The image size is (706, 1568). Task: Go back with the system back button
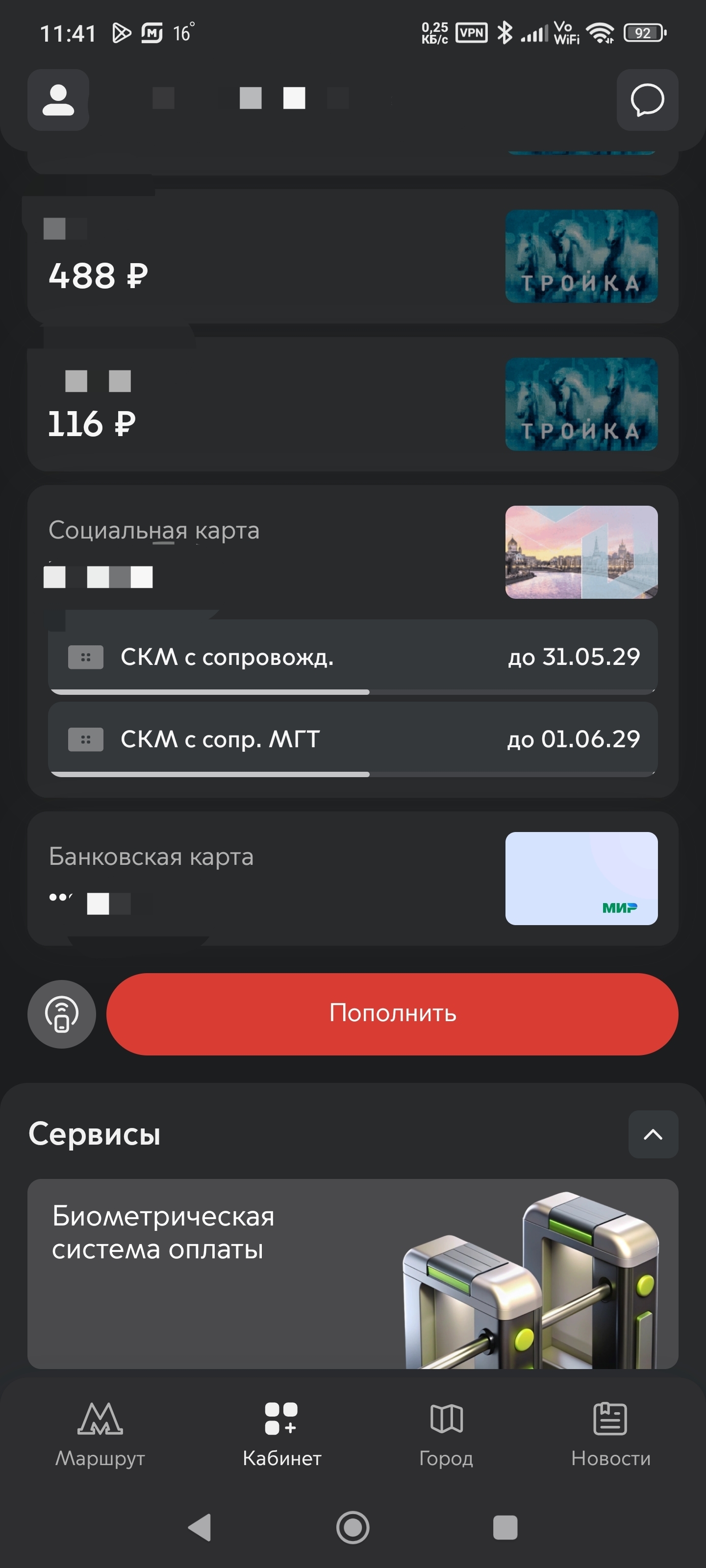click(200, 1527)
